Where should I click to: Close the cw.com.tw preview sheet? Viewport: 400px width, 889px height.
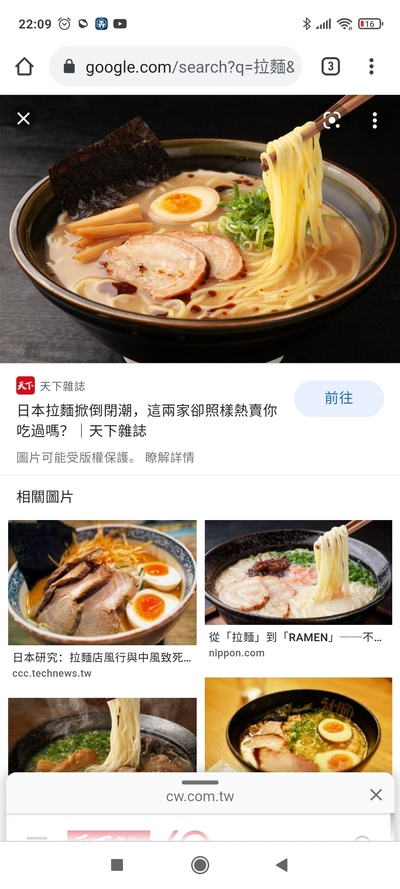point(376,795)
